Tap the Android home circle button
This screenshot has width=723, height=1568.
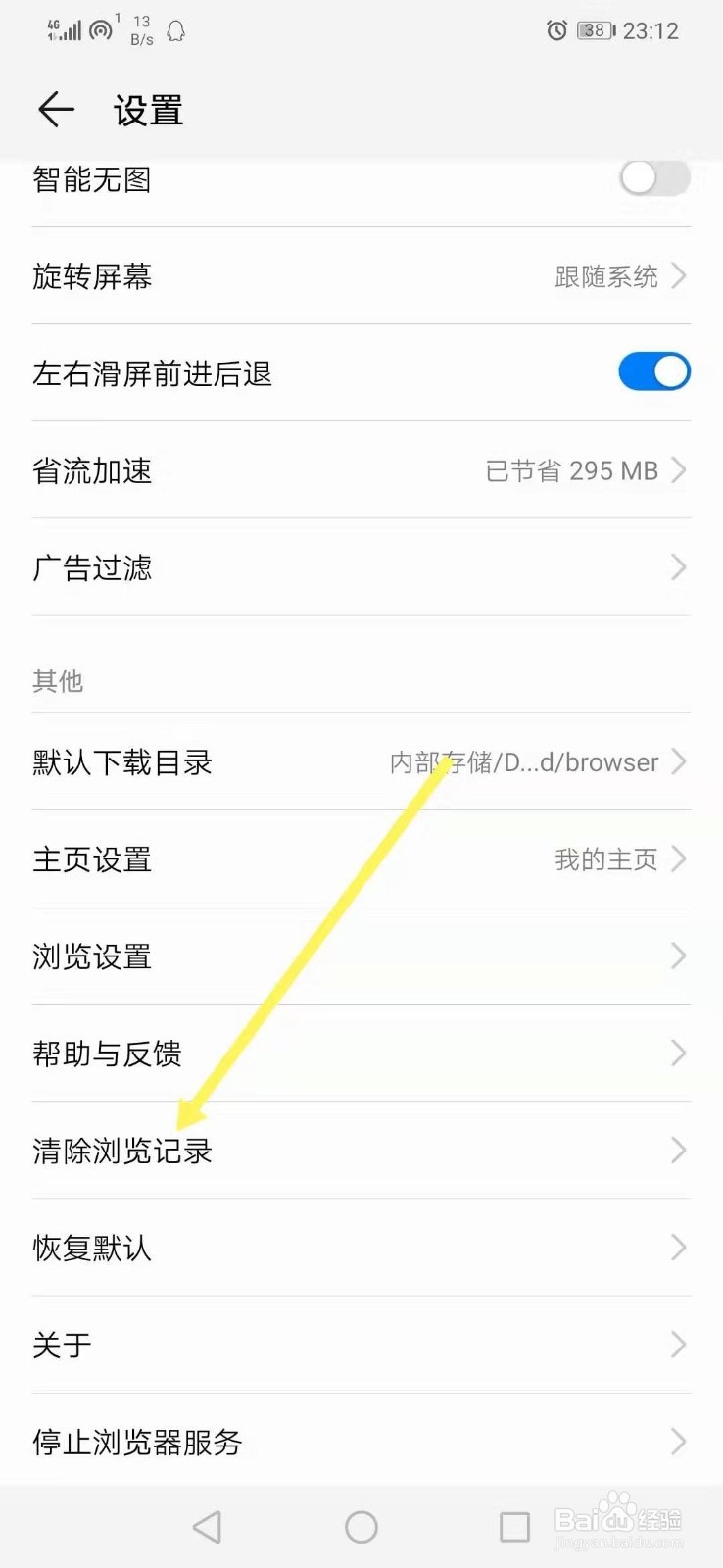point(361,1526)
